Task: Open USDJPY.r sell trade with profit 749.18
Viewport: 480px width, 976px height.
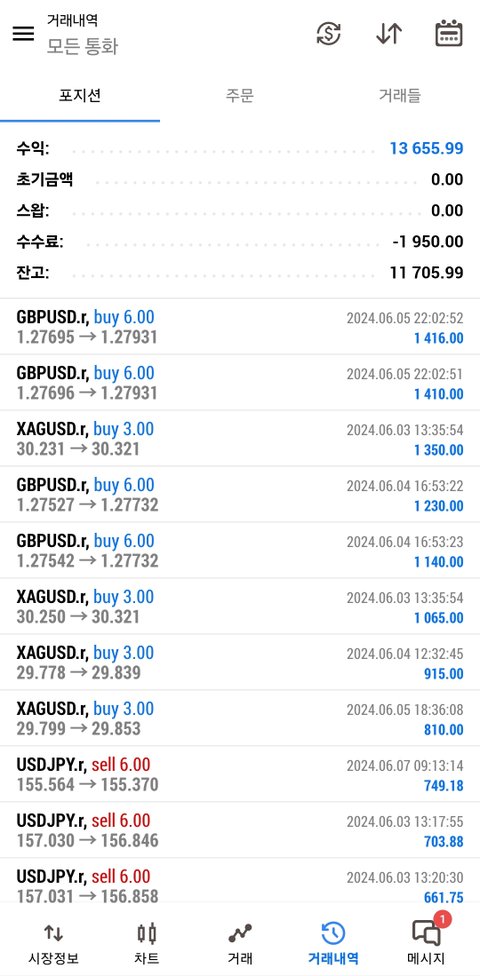Action: coord(240,775)
